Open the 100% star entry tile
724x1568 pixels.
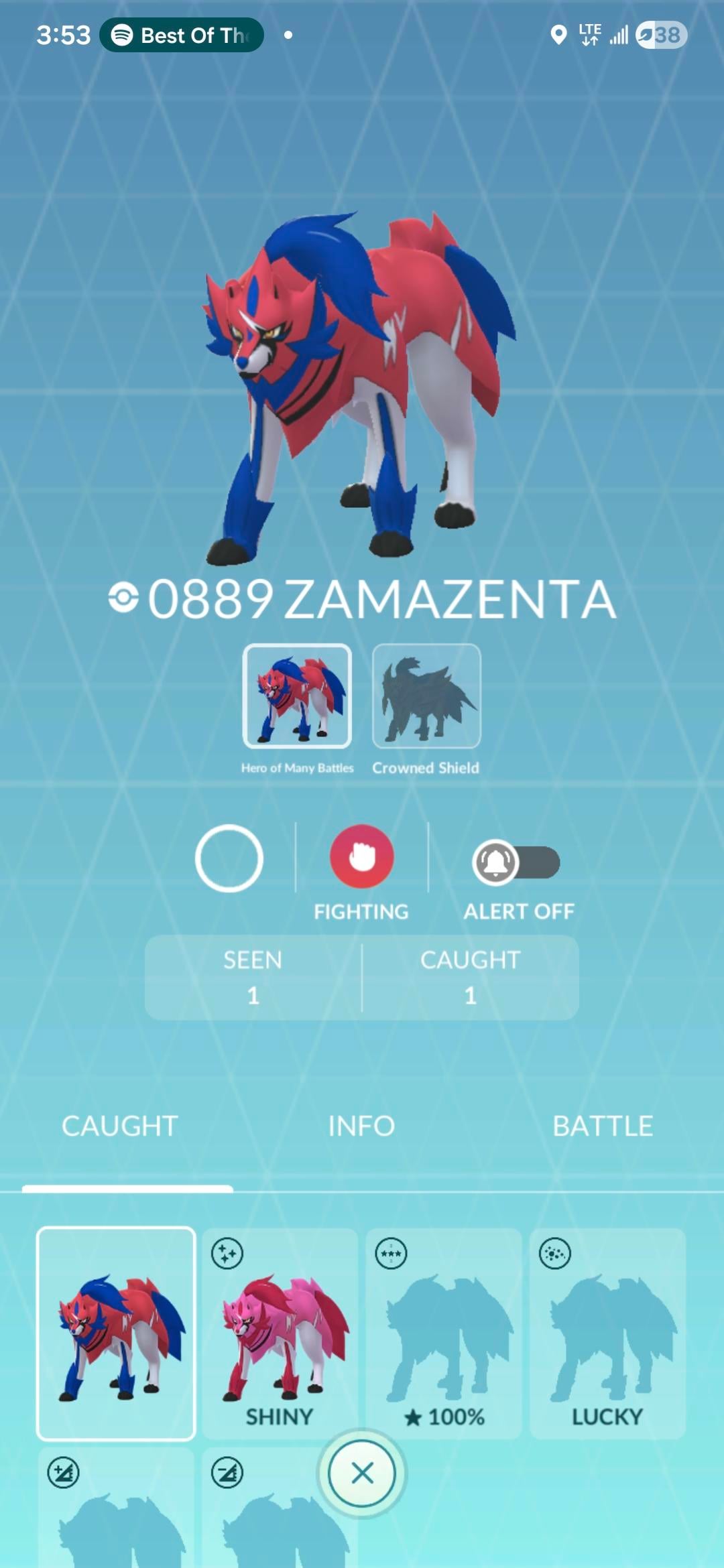tap(444, 1333)
